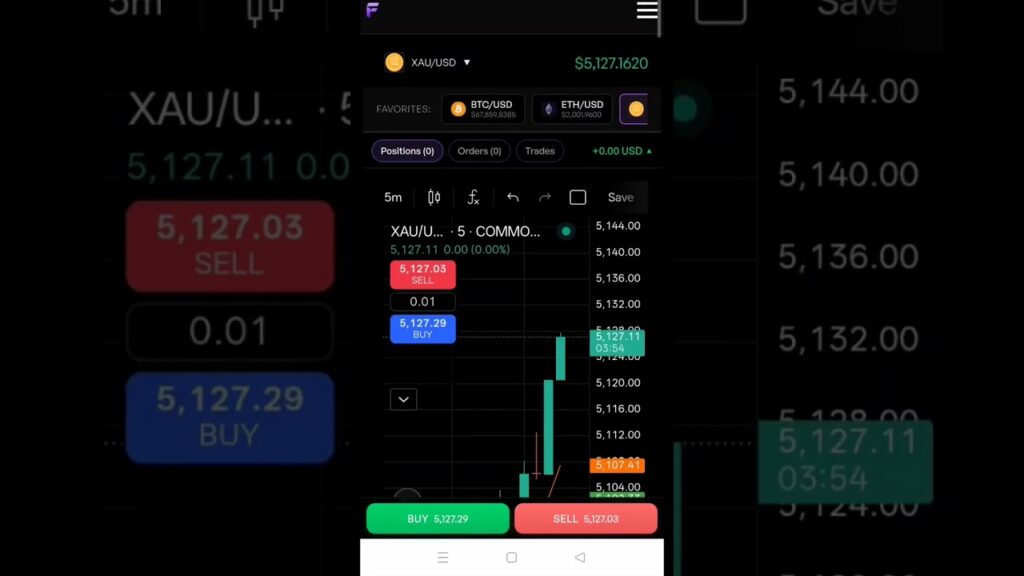The image size is (1024, 576).
Task: Undo the last chart action
Action: pyautogui.click(x=513, y=198)
